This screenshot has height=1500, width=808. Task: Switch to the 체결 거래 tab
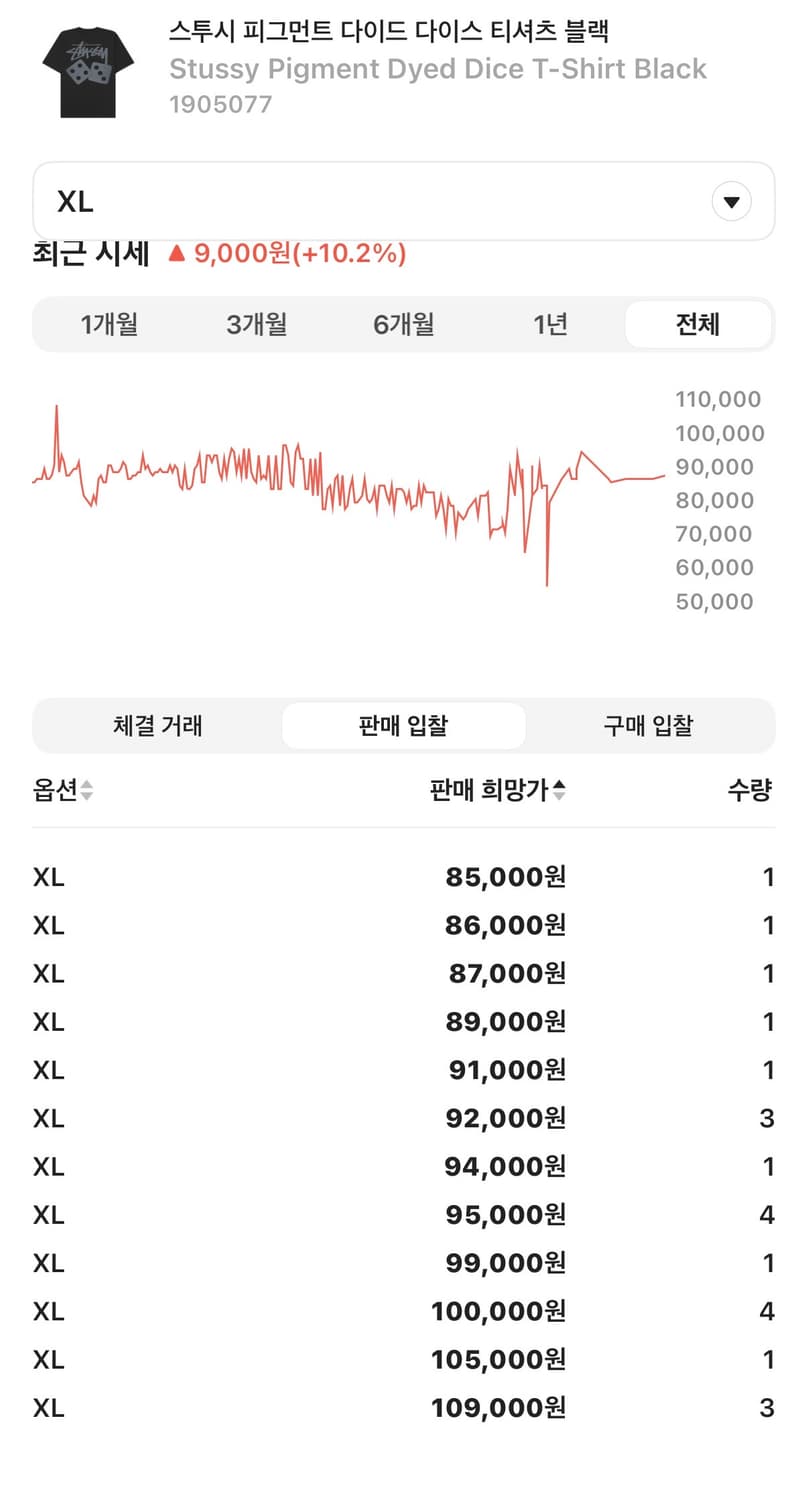[x=157, y=726]
